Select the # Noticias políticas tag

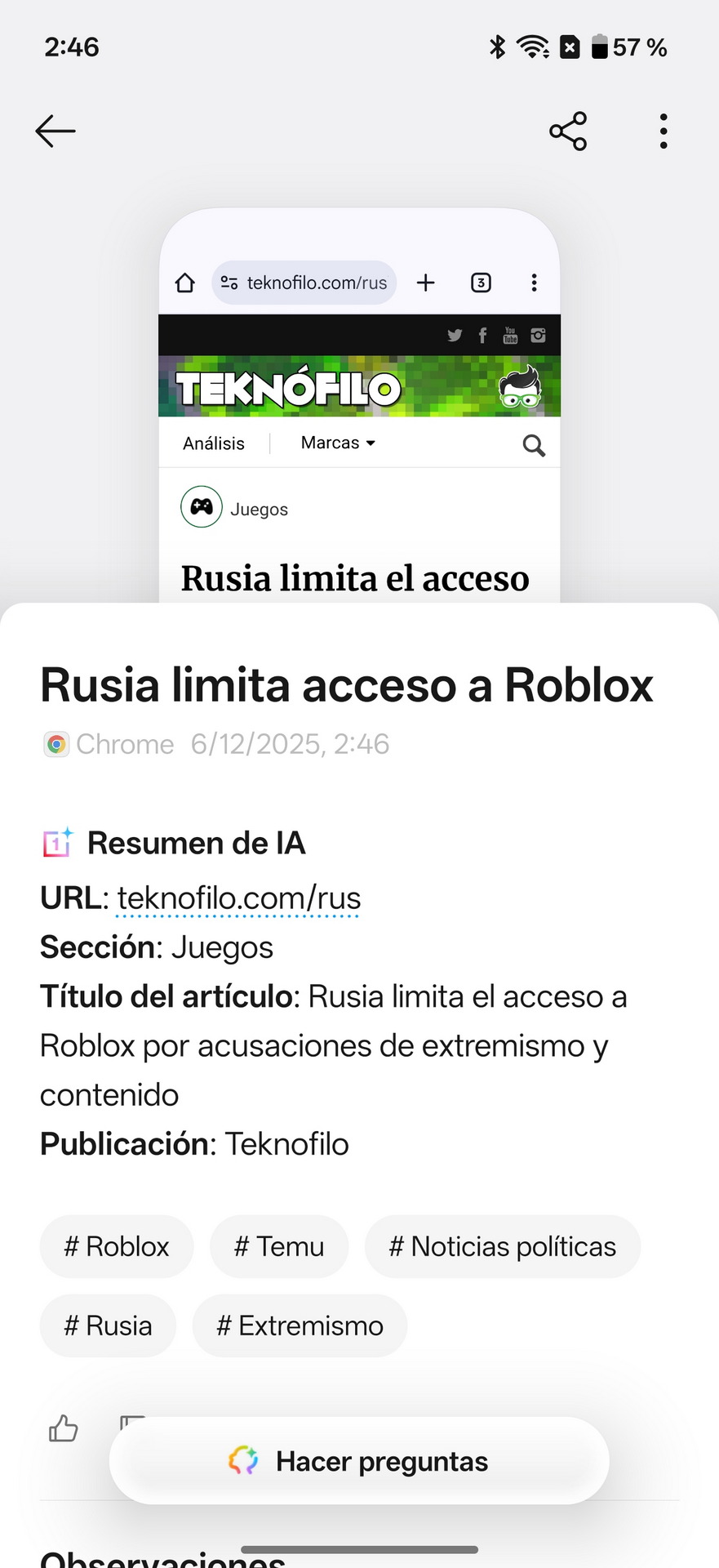tap(502, 1246)
